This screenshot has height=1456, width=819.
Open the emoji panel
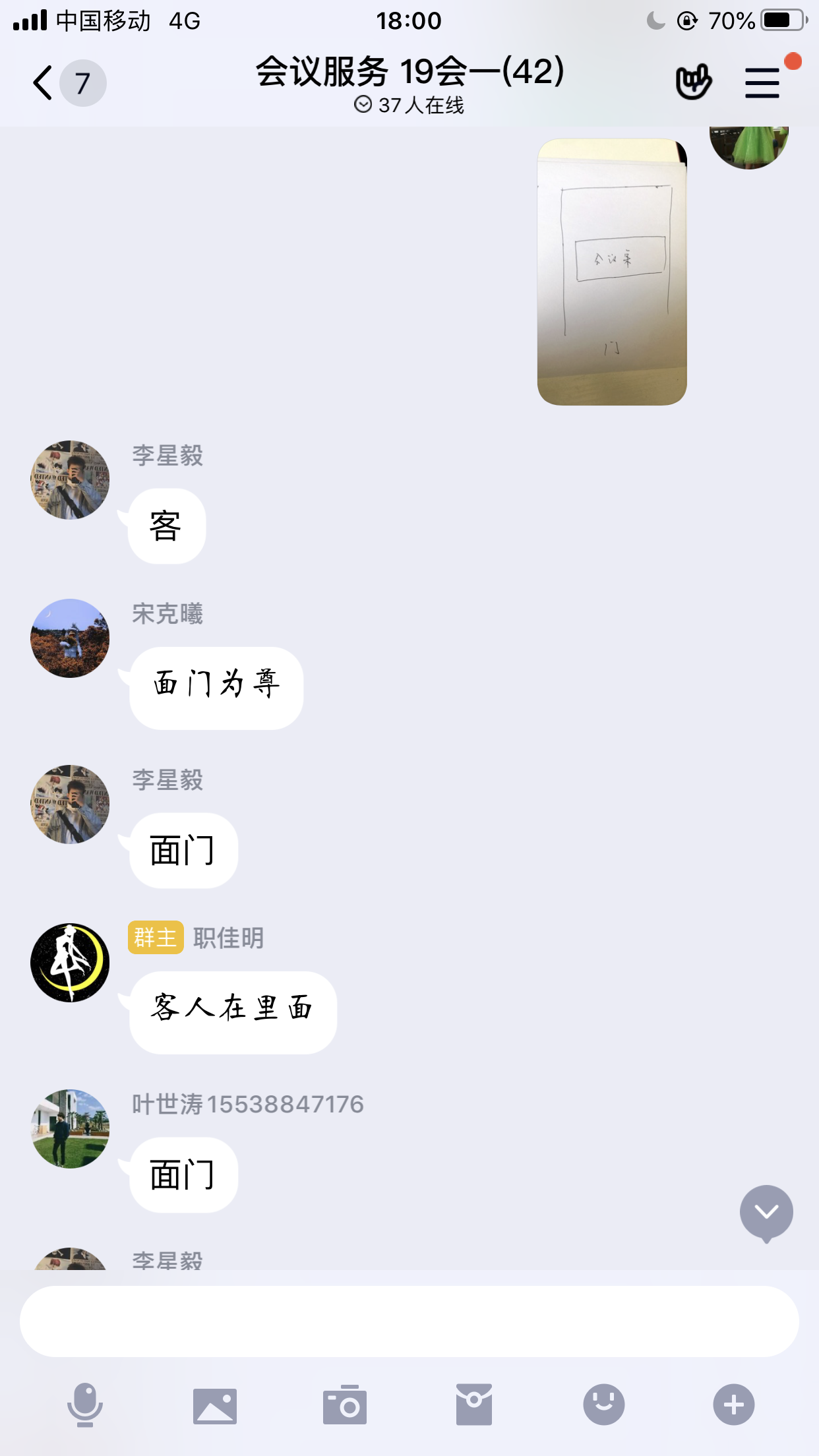[603, 1405]
